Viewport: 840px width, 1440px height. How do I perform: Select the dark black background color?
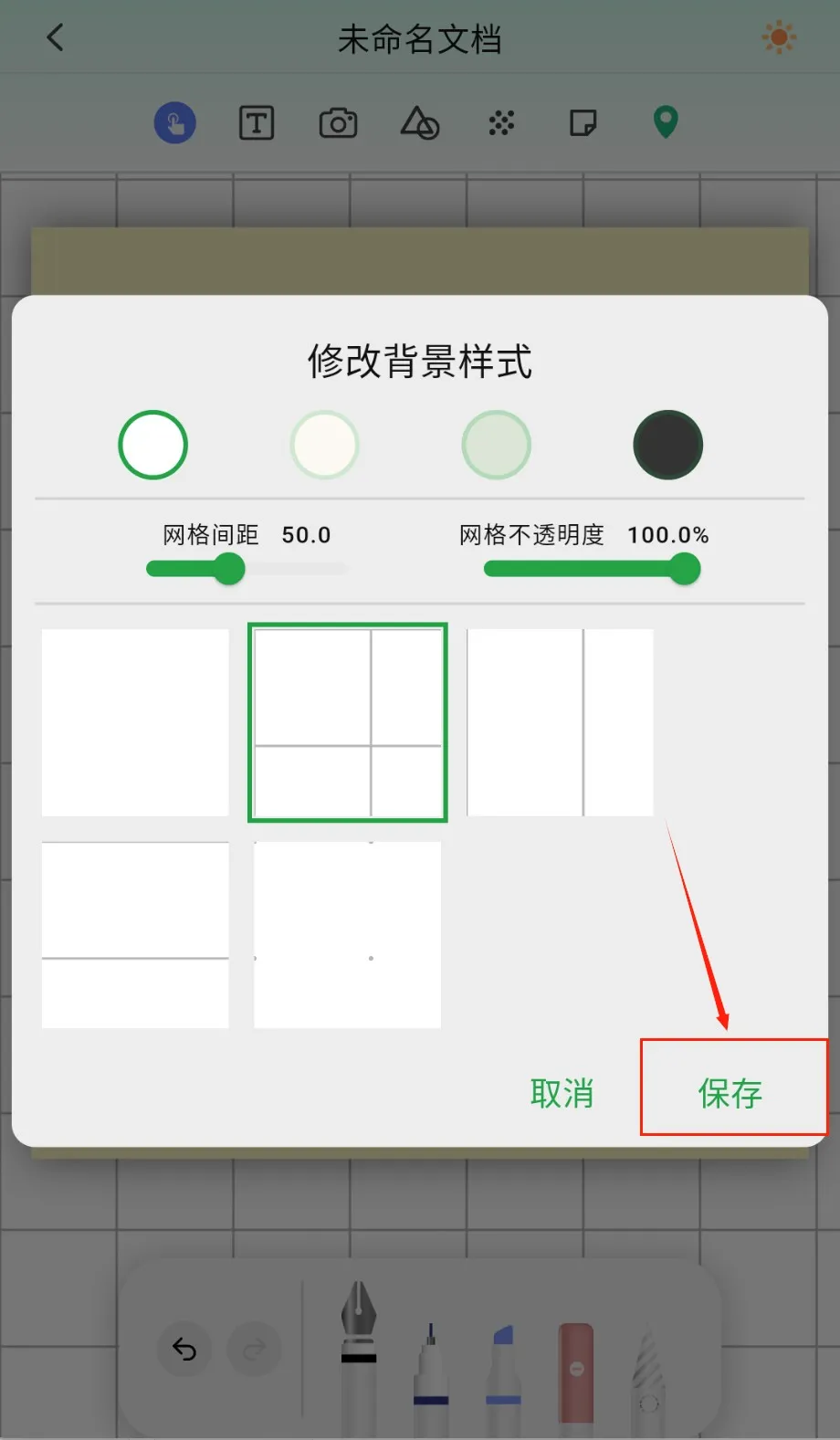coord(667,445)
